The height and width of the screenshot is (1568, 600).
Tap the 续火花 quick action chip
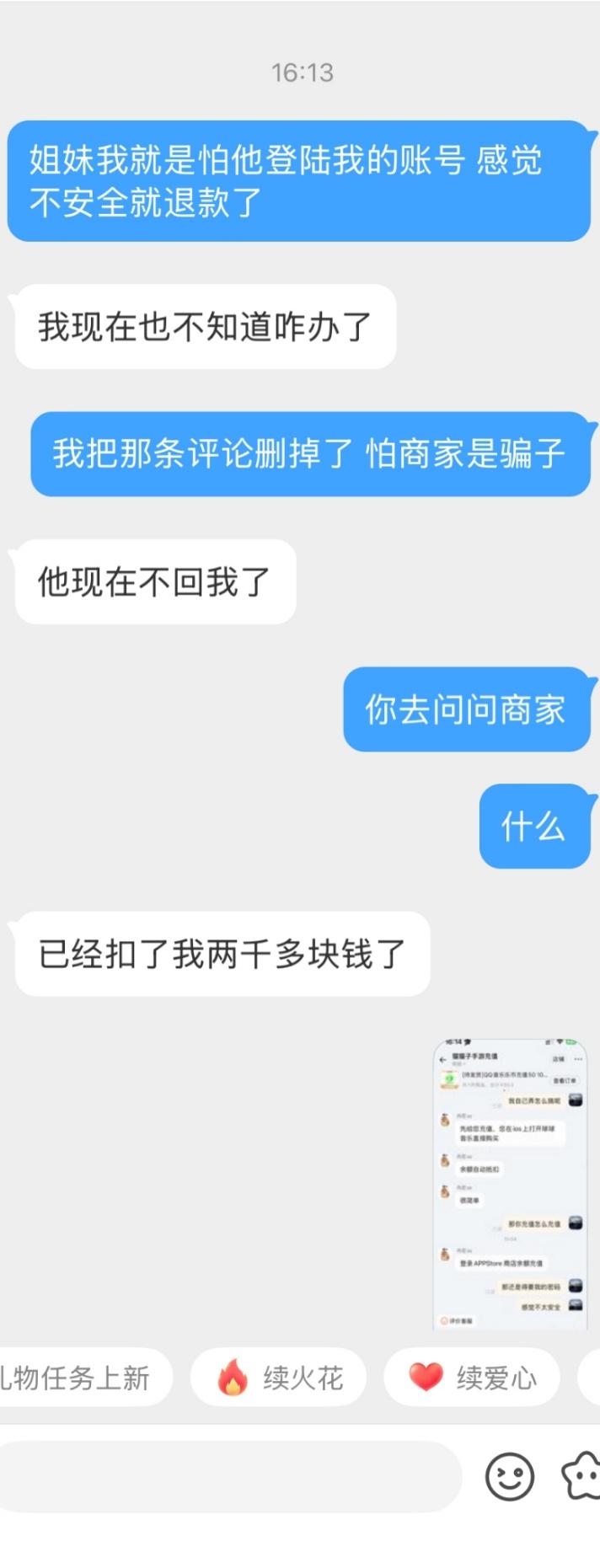pyautogui.click(x=278, y=1378)
